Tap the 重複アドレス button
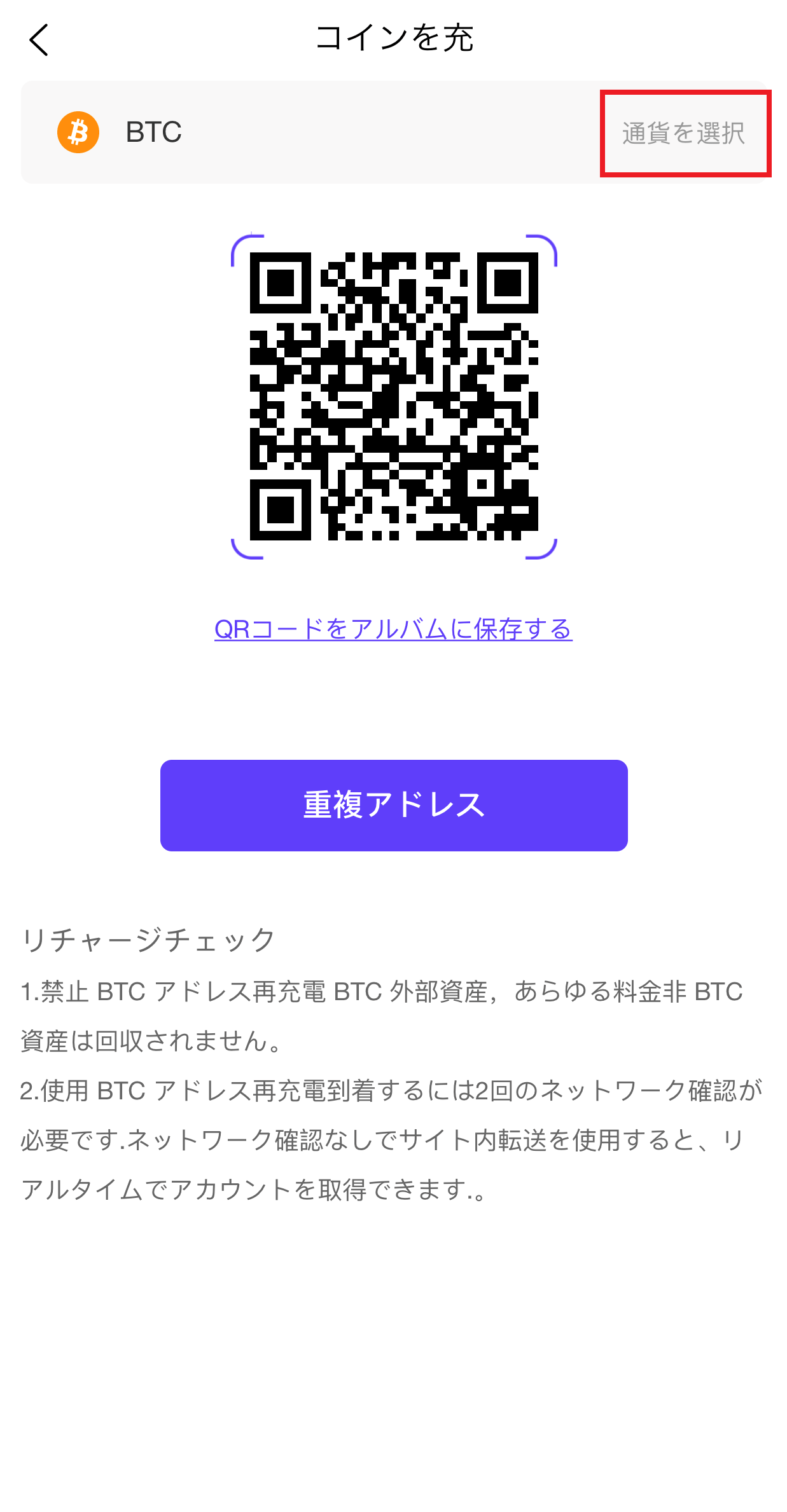The image size is (787, 1512). [x=394, y=805]
